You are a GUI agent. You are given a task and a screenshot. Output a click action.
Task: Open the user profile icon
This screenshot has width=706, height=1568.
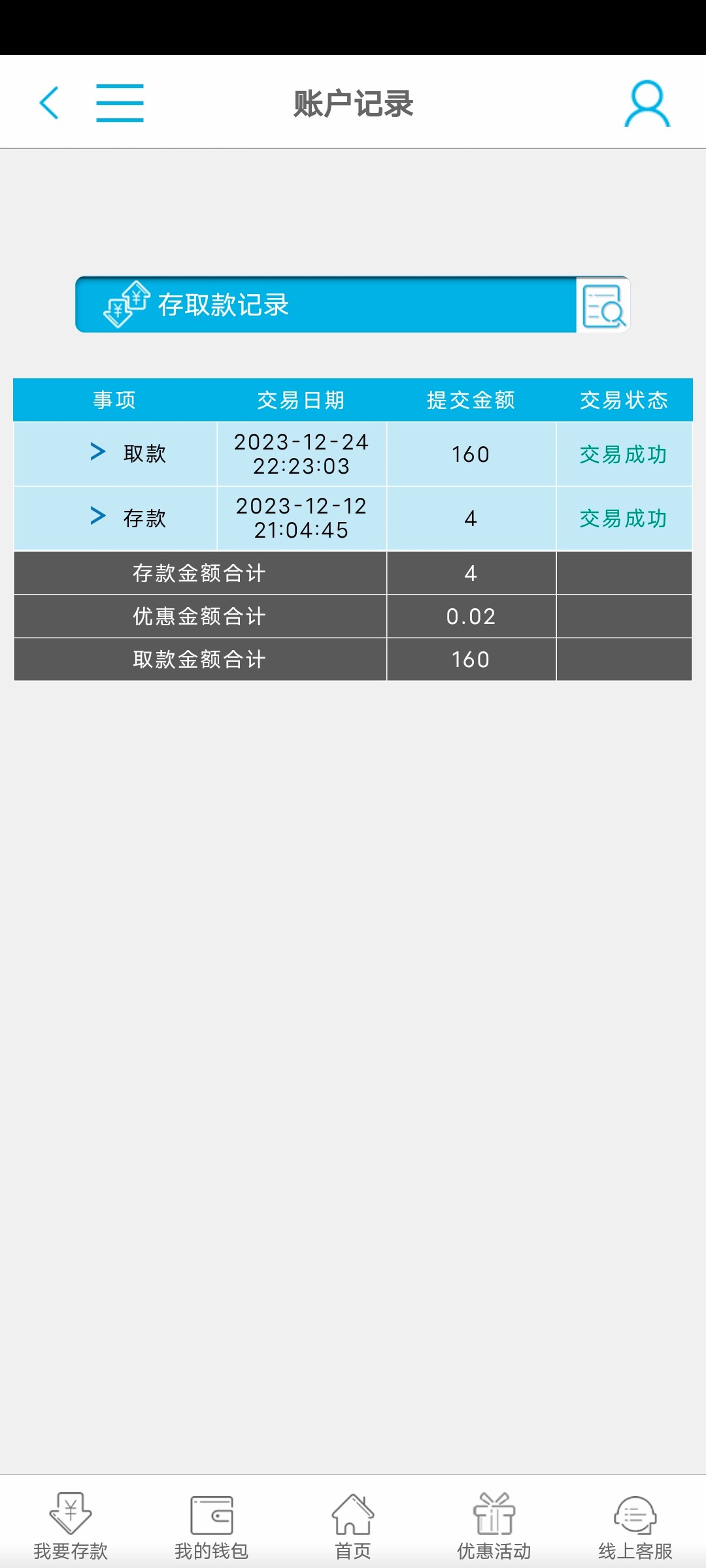point(647,103)
